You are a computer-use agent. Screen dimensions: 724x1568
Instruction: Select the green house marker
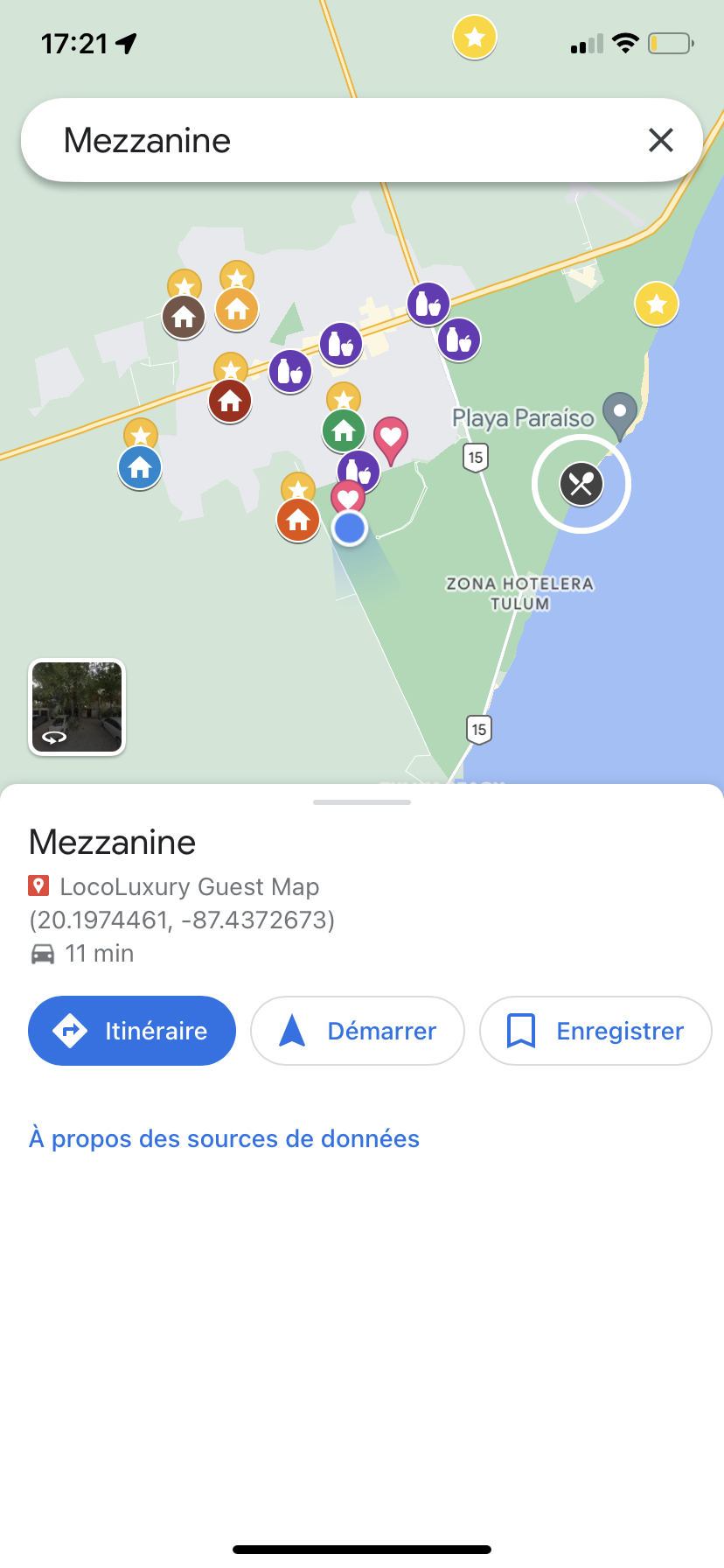point(344,430)
